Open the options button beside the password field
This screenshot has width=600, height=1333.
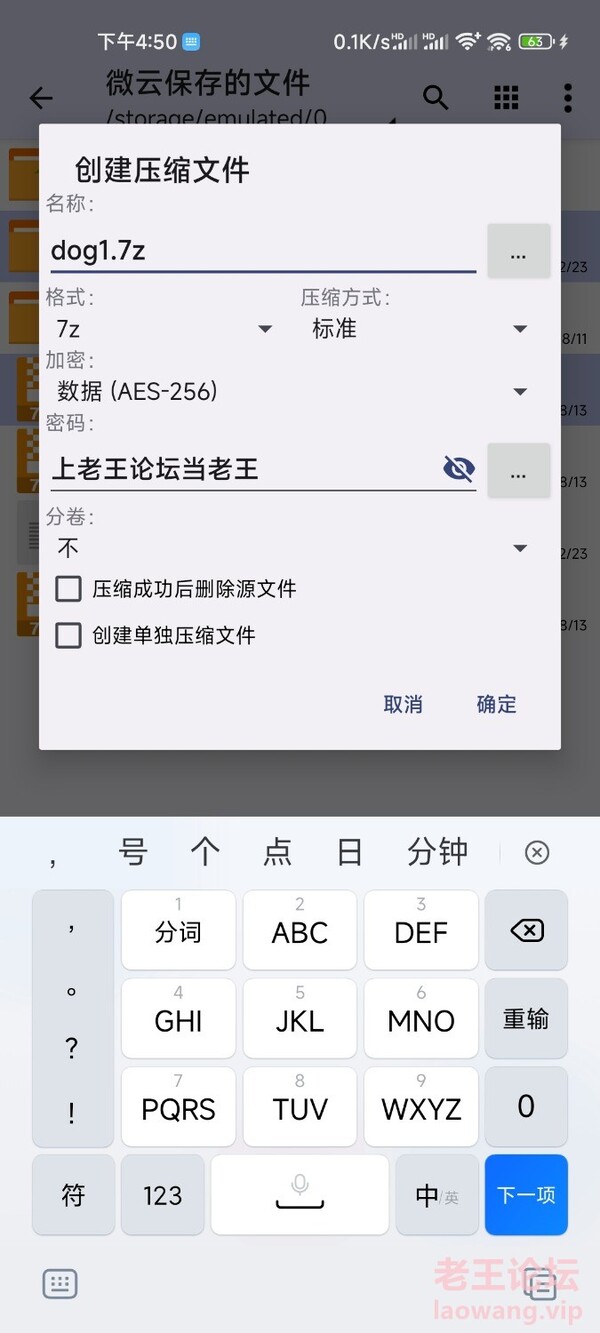(x=518, y=470)
